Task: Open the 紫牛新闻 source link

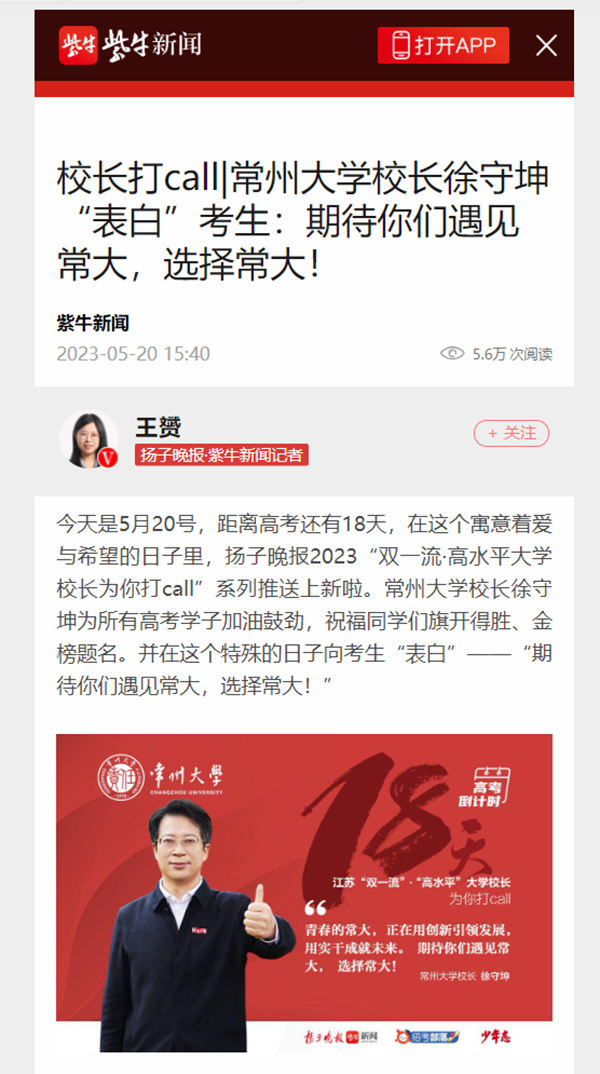Action: coord(93,323)
